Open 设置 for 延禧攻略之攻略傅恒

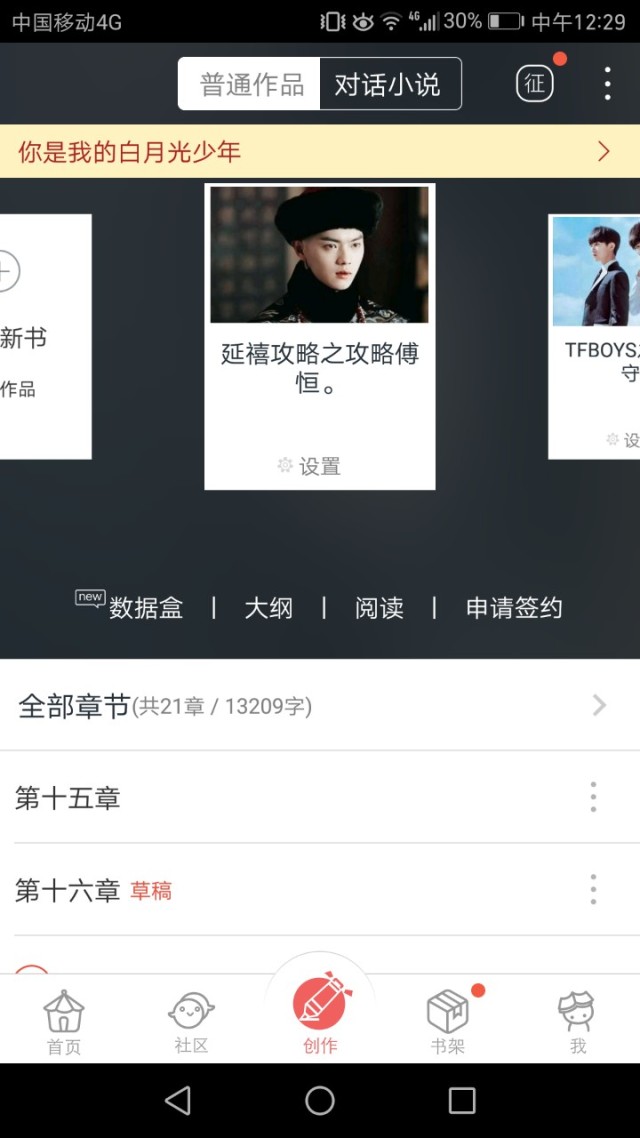(x=310, y=466)
